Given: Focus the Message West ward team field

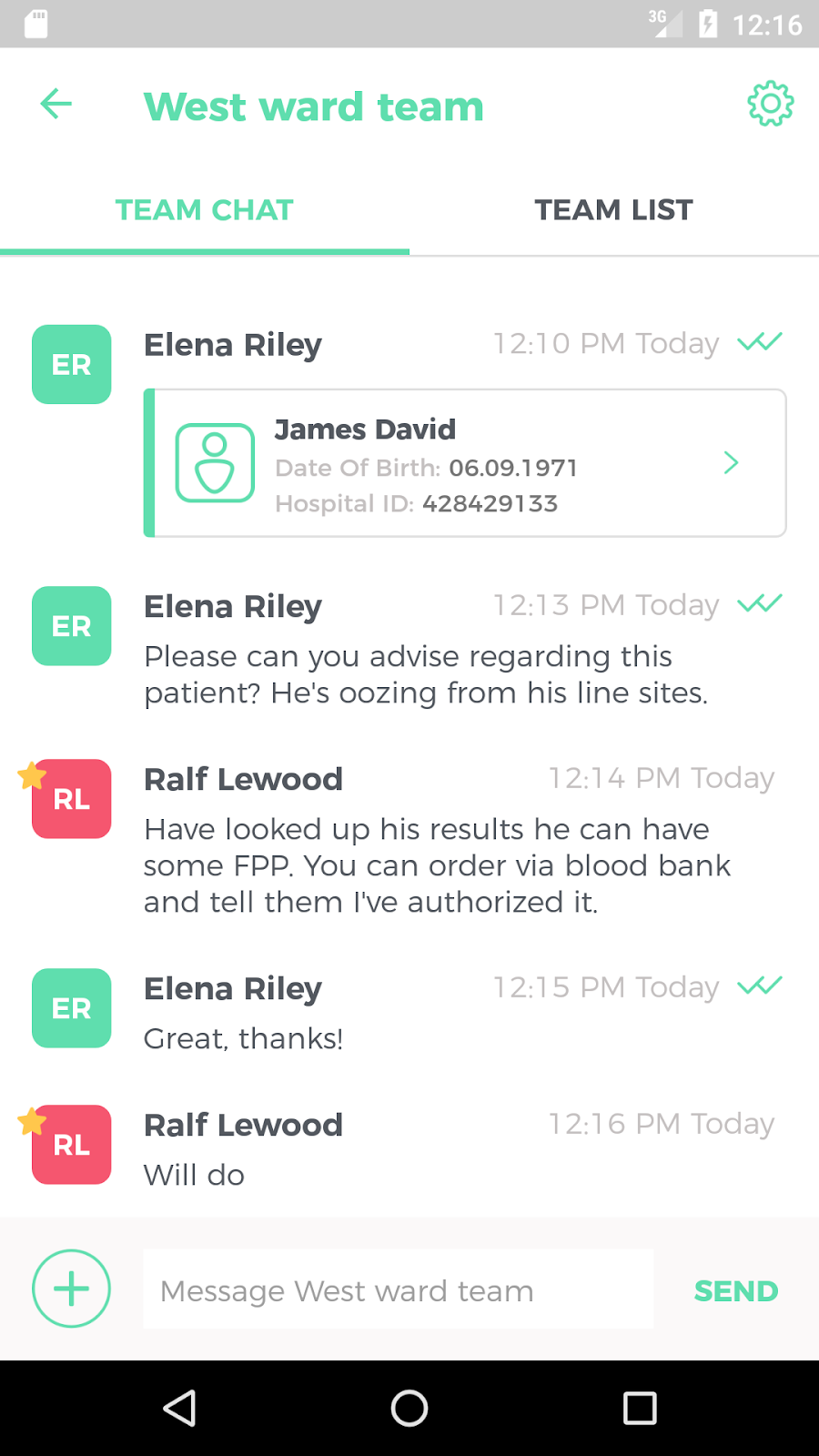Looking at the screenshot, I should (398, 1289).
